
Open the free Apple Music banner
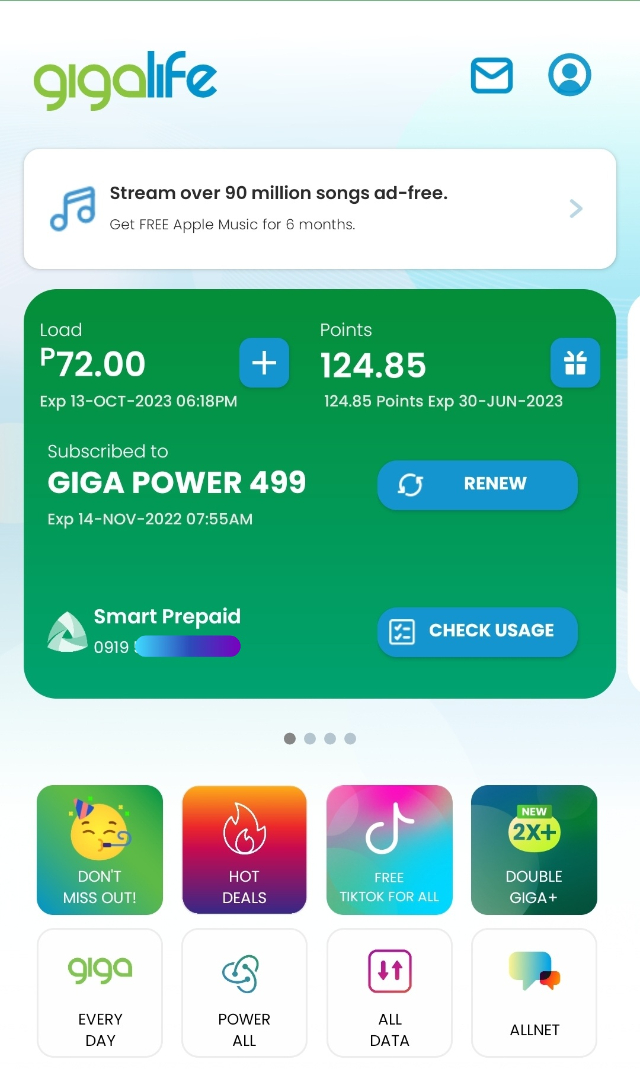320,209
